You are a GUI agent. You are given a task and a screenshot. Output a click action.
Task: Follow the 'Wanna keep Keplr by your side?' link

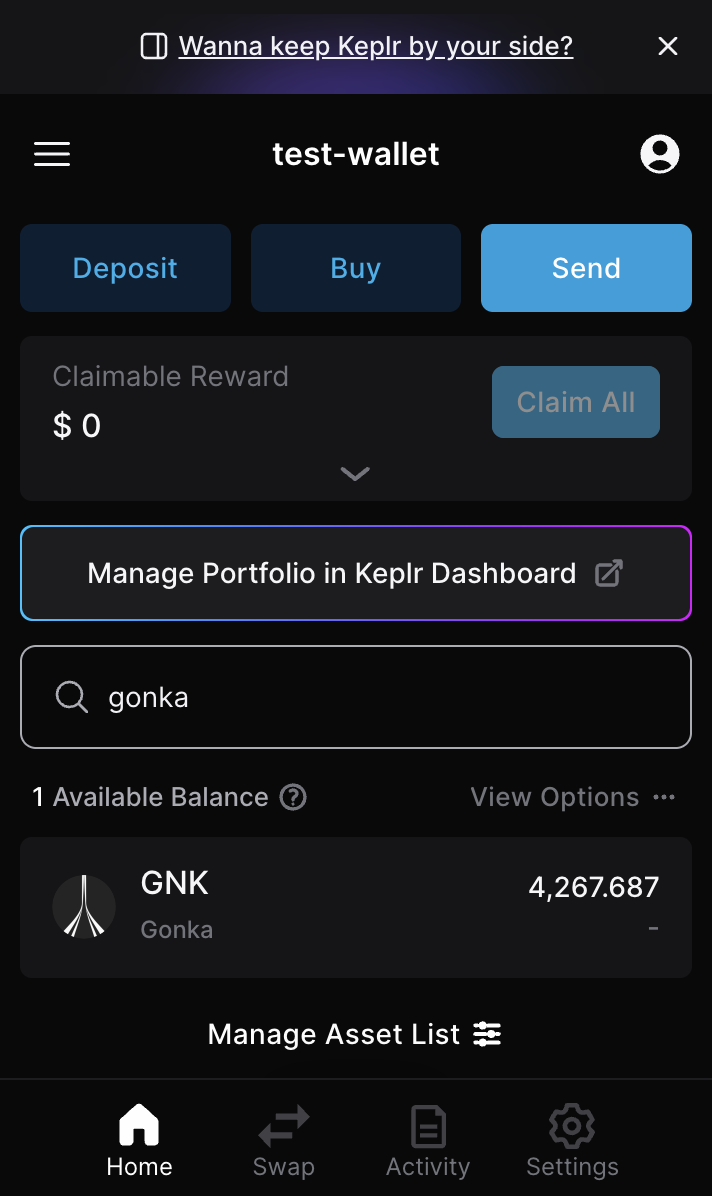pos(375,46)
